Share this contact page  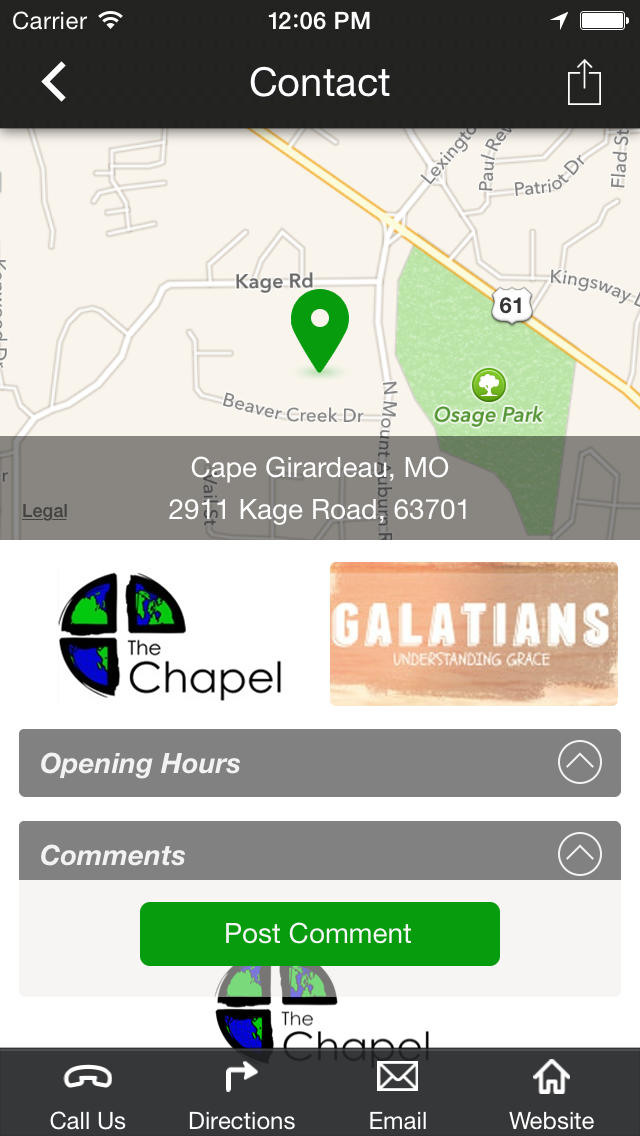tap(584, 82)
